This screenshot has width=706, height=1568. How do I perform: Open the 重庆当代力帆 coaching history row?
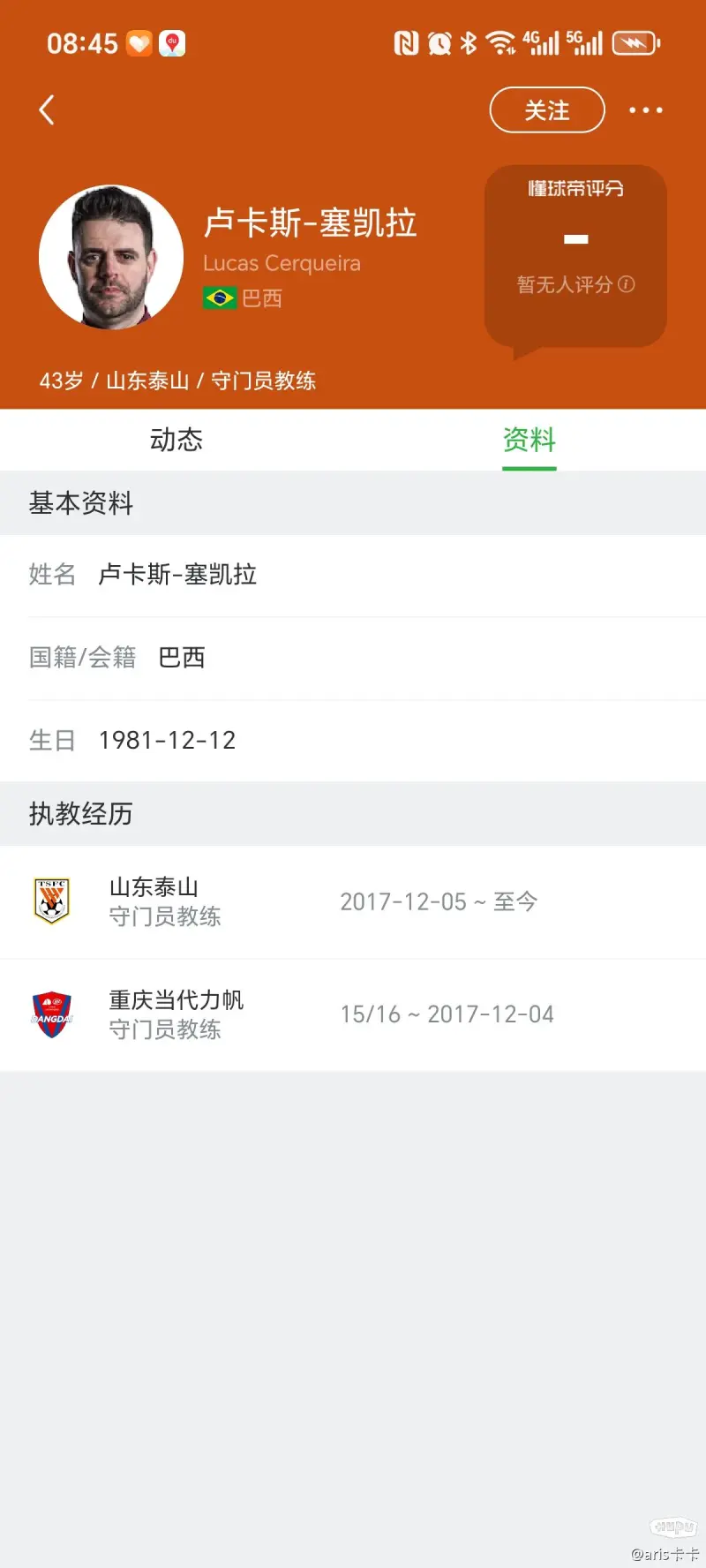point(353,1014)
